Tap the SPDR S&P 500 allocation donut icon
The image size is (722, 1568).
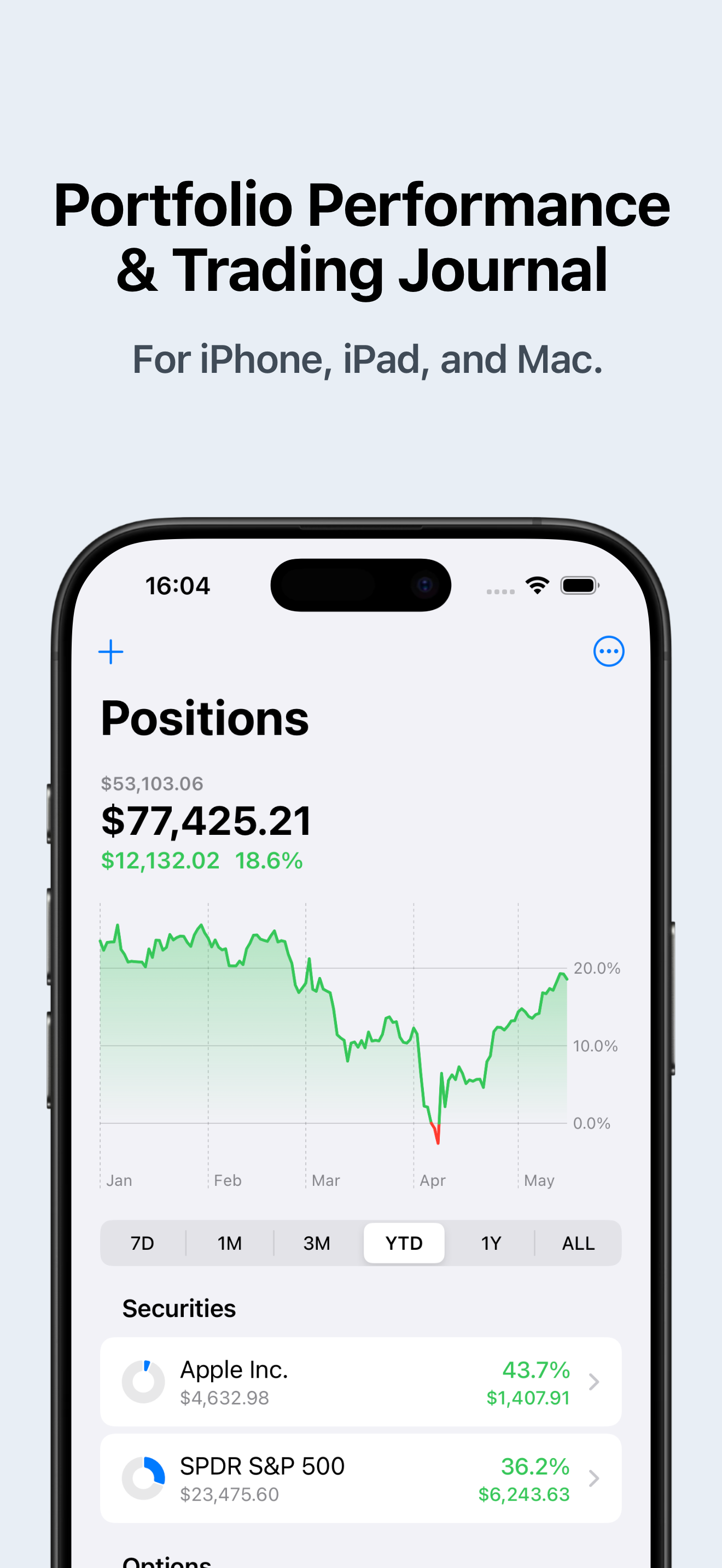pyautogui.click(x=144, y=1479)
